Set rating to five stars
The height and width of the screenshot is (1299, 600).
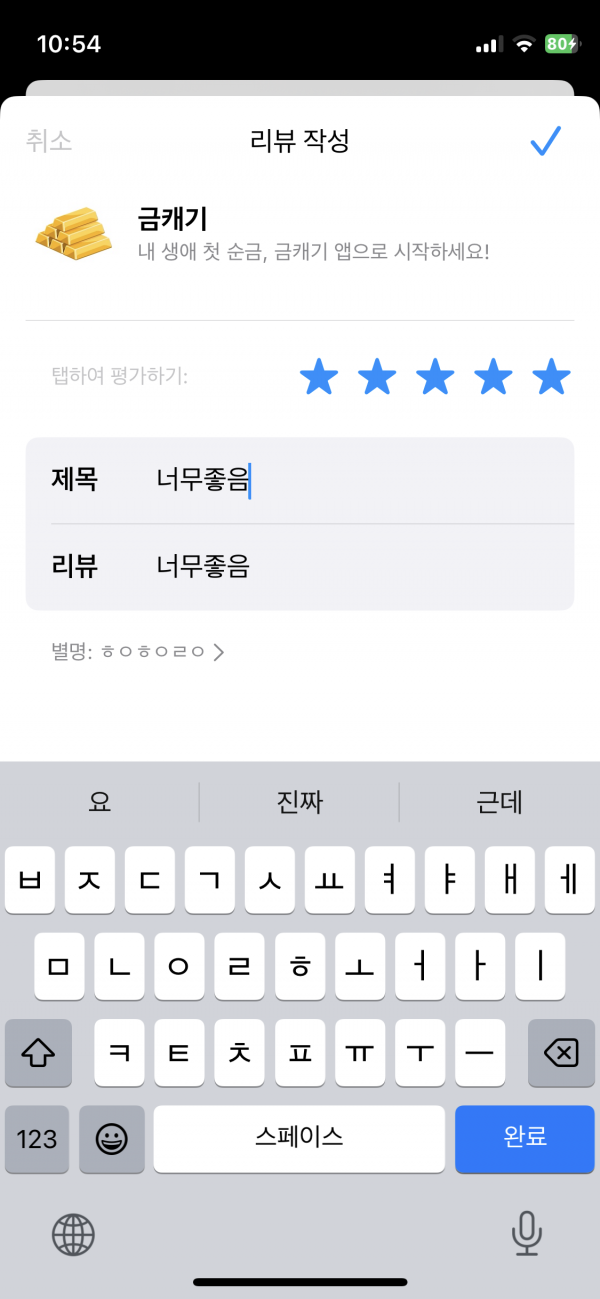(551, 378)
